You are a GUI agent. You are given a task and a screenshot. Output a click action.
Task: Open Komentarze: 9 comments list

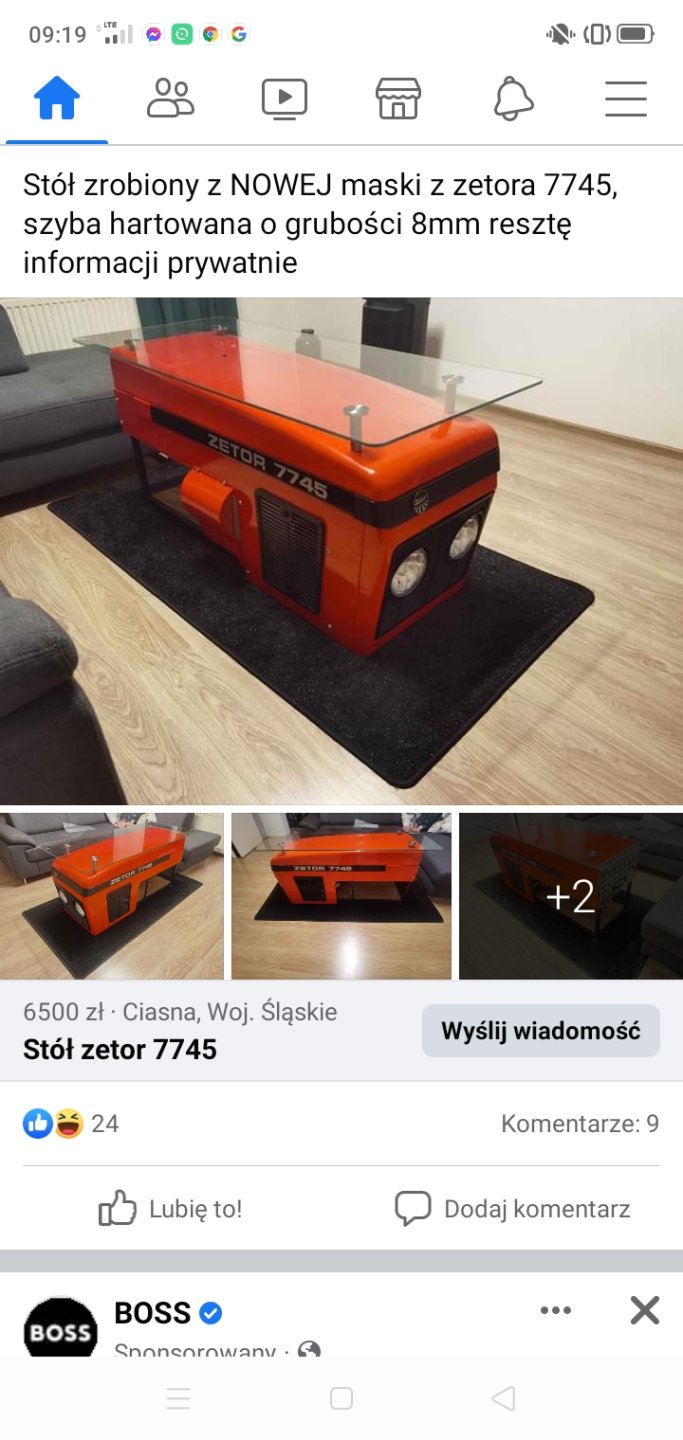tap(580, 1124)
